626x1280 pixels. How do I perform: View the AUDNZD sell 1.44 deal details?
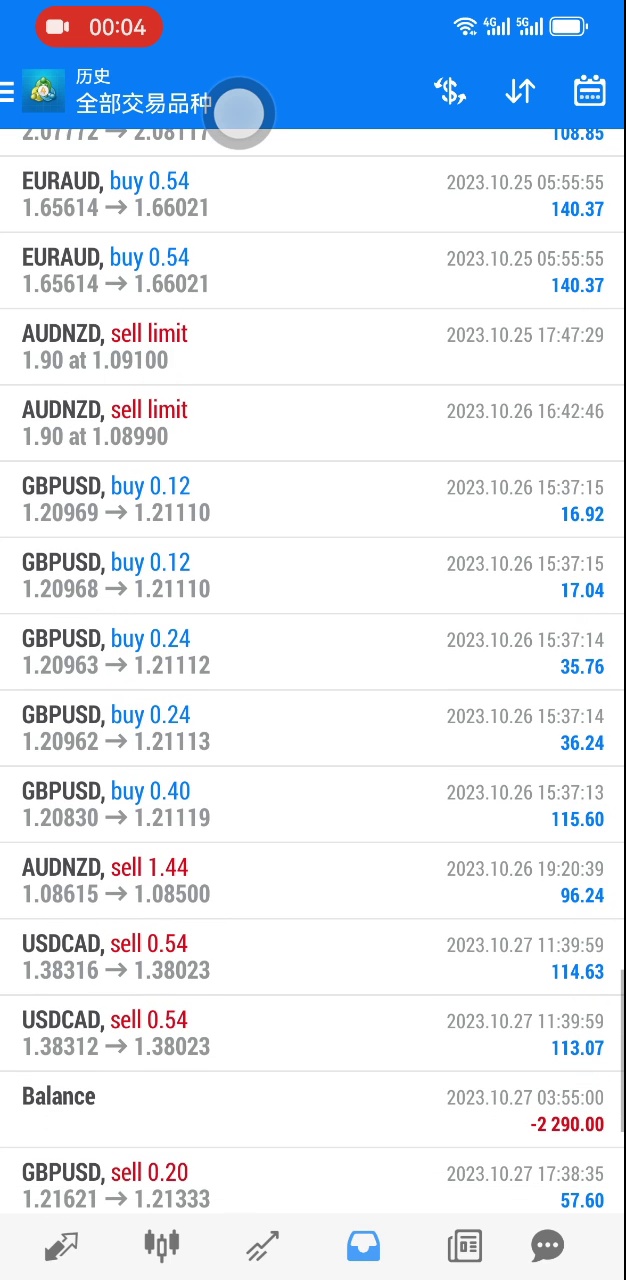[312, 880]
